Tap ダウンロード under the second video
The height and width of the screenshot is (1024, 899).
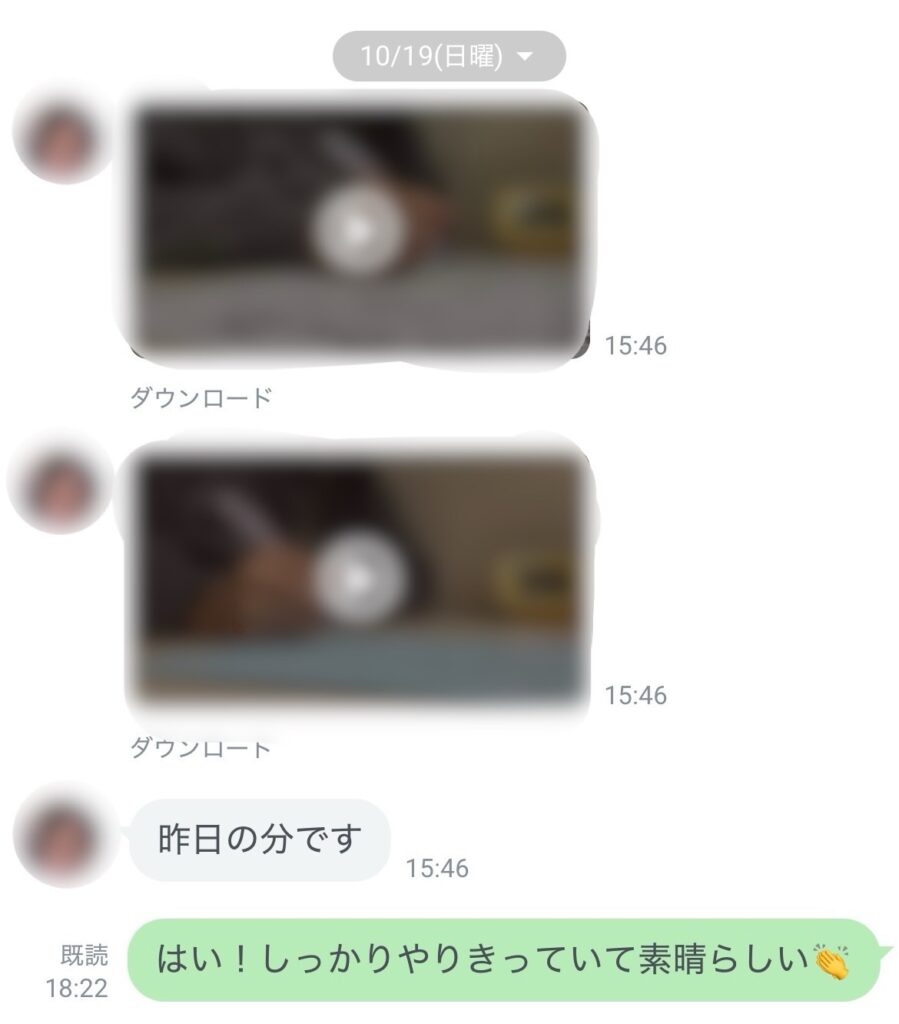(200, 748)
